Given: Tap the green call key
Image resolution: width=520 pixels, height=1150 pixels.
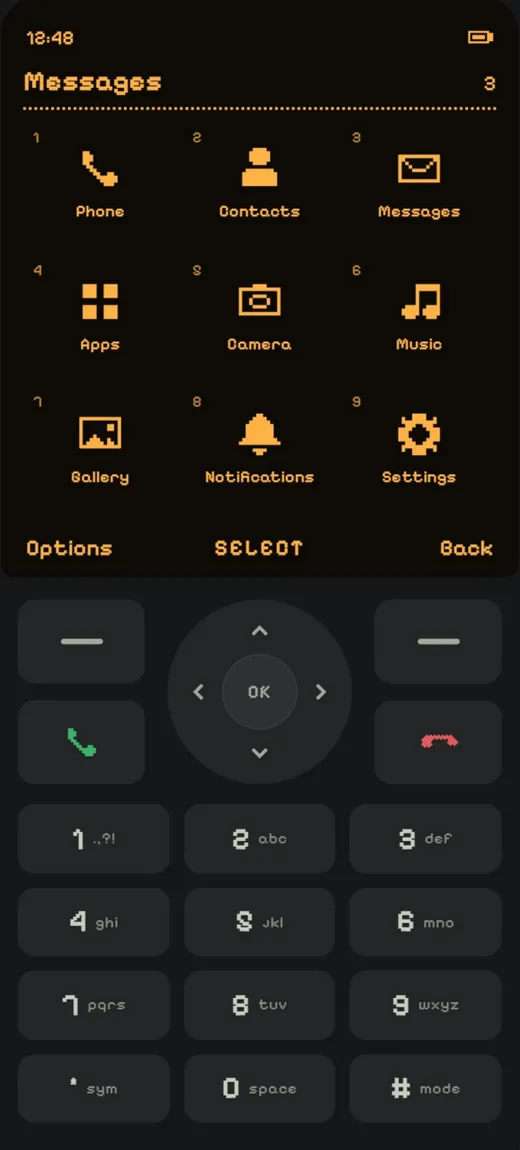Looking at the screenshot, I should point(81,742).
